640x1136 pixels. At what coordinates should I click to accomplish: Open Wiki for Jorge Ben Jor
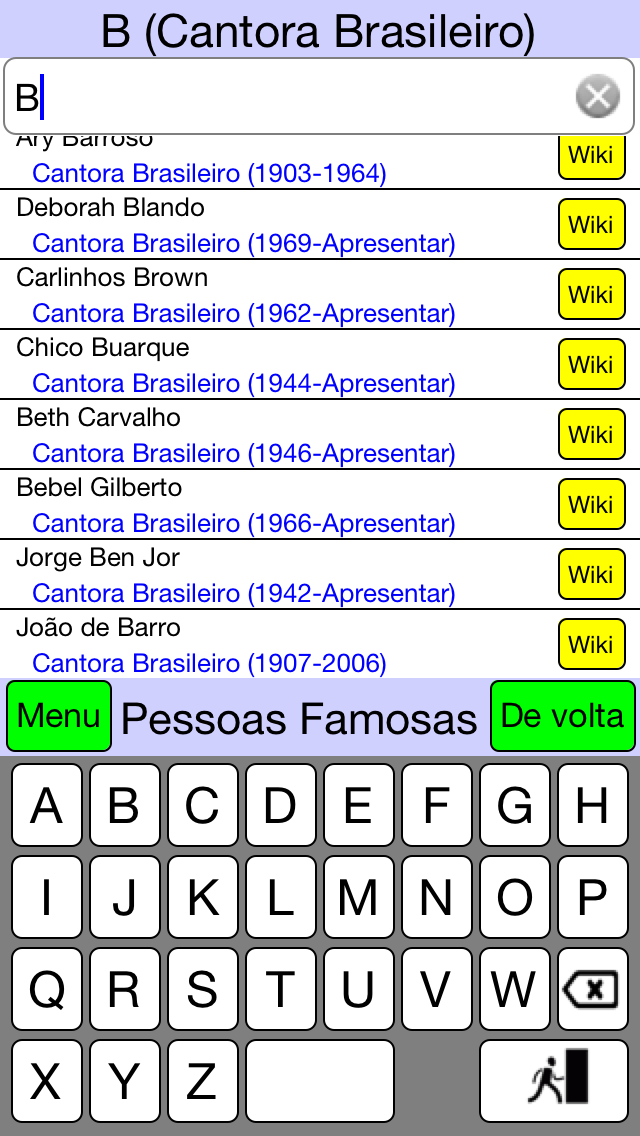pyautogui.click(x=591, y=575)
